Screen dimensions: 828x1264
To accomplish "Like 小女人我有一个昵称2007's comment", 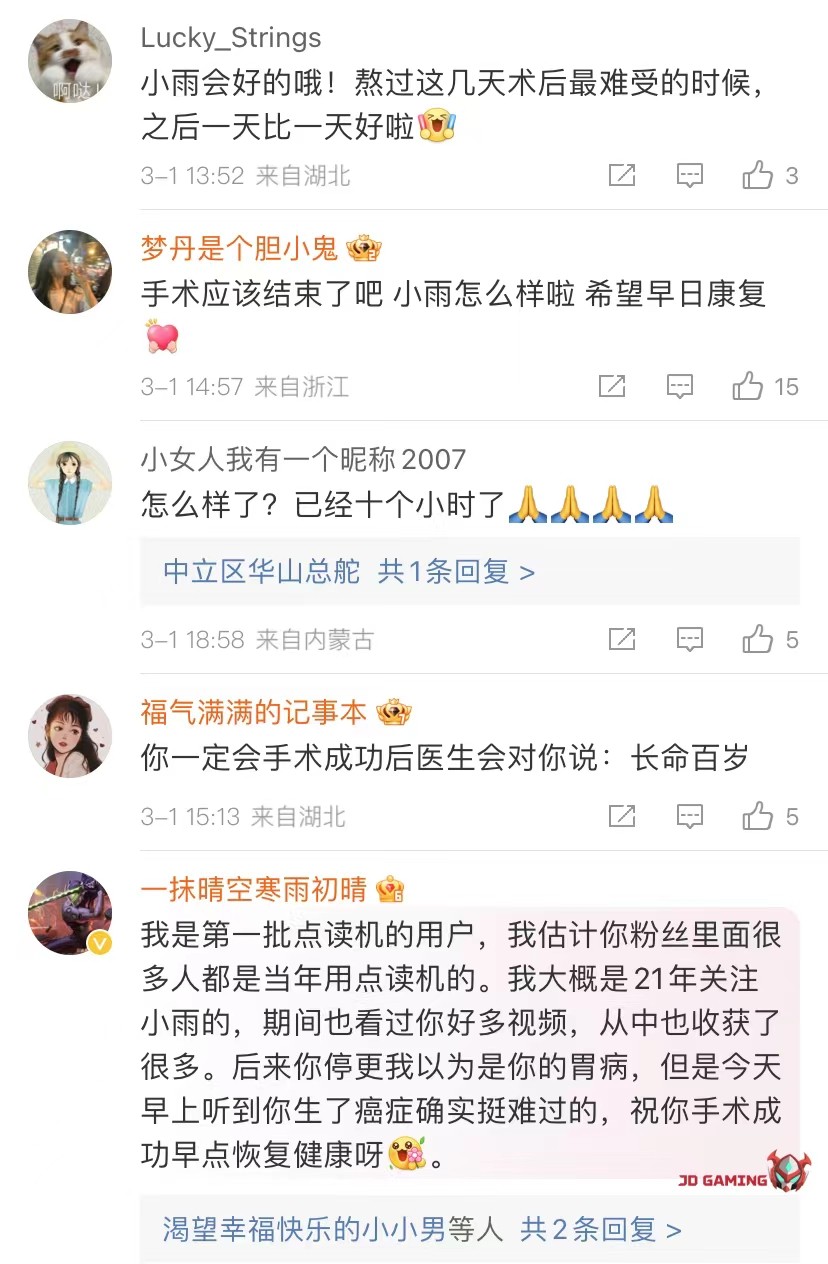I will (758, 639).
